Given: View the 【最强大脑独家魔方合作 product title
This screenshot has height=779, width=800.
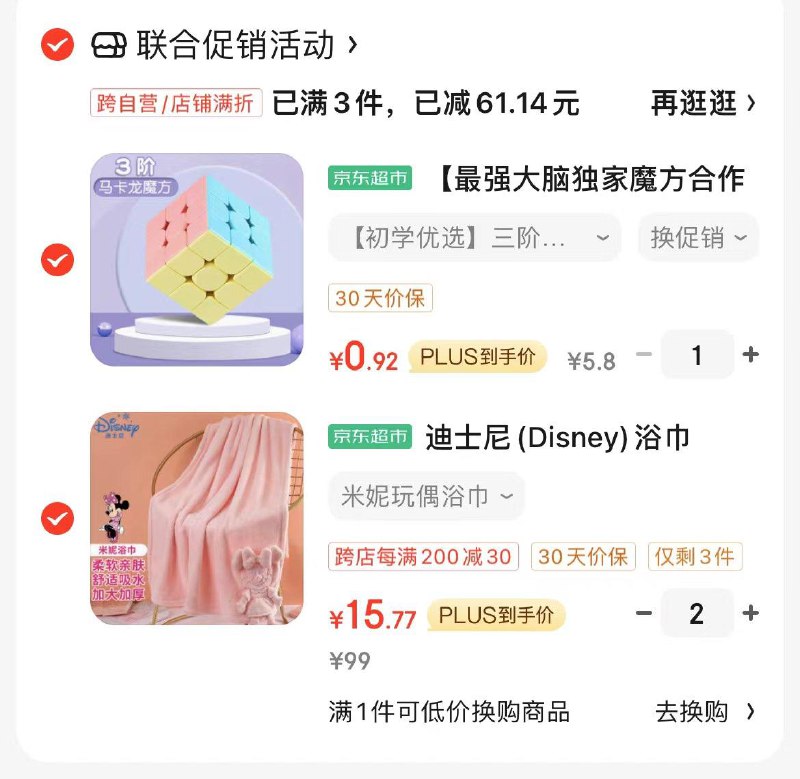Looking at the screenshot, I should coord(590,179).
